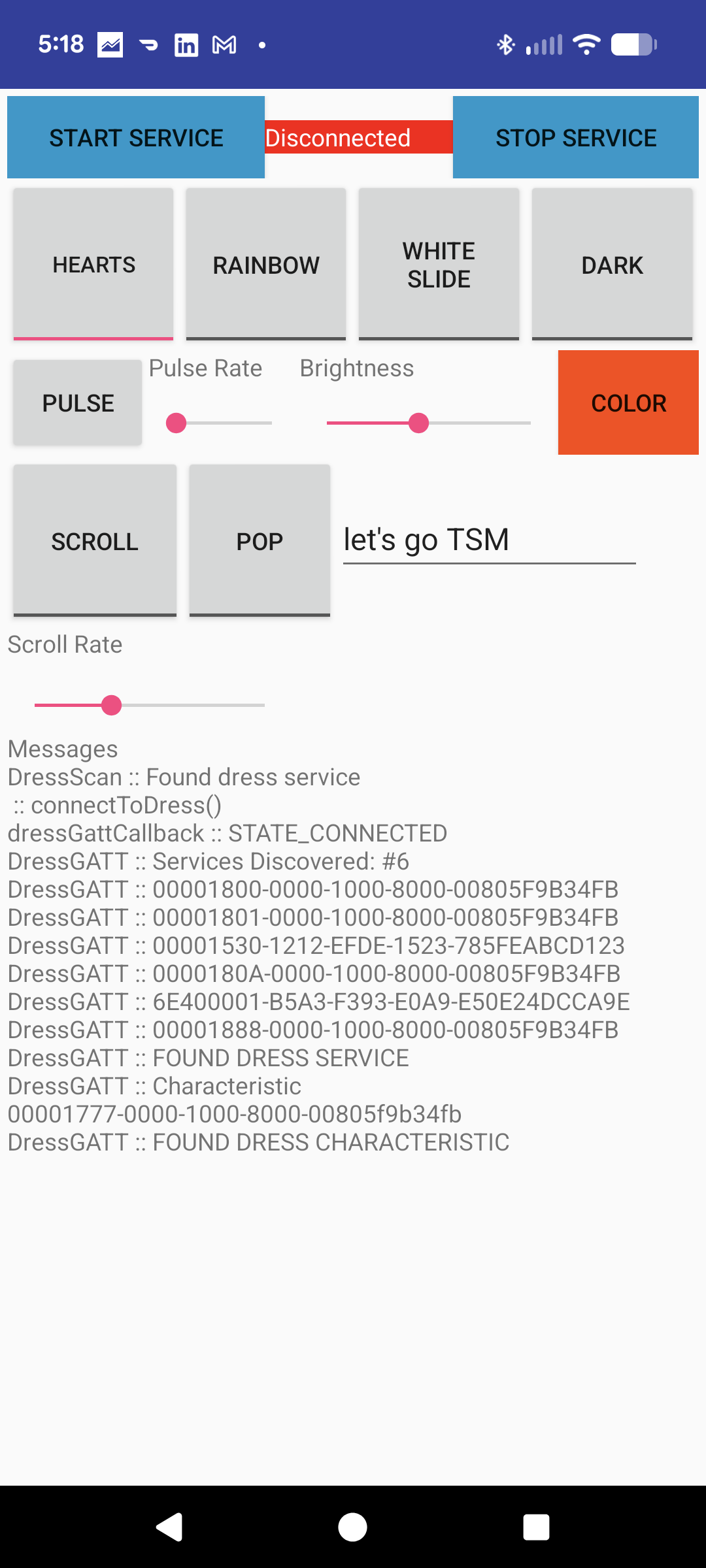Tap the START SERVICE button

pos(136,137)
